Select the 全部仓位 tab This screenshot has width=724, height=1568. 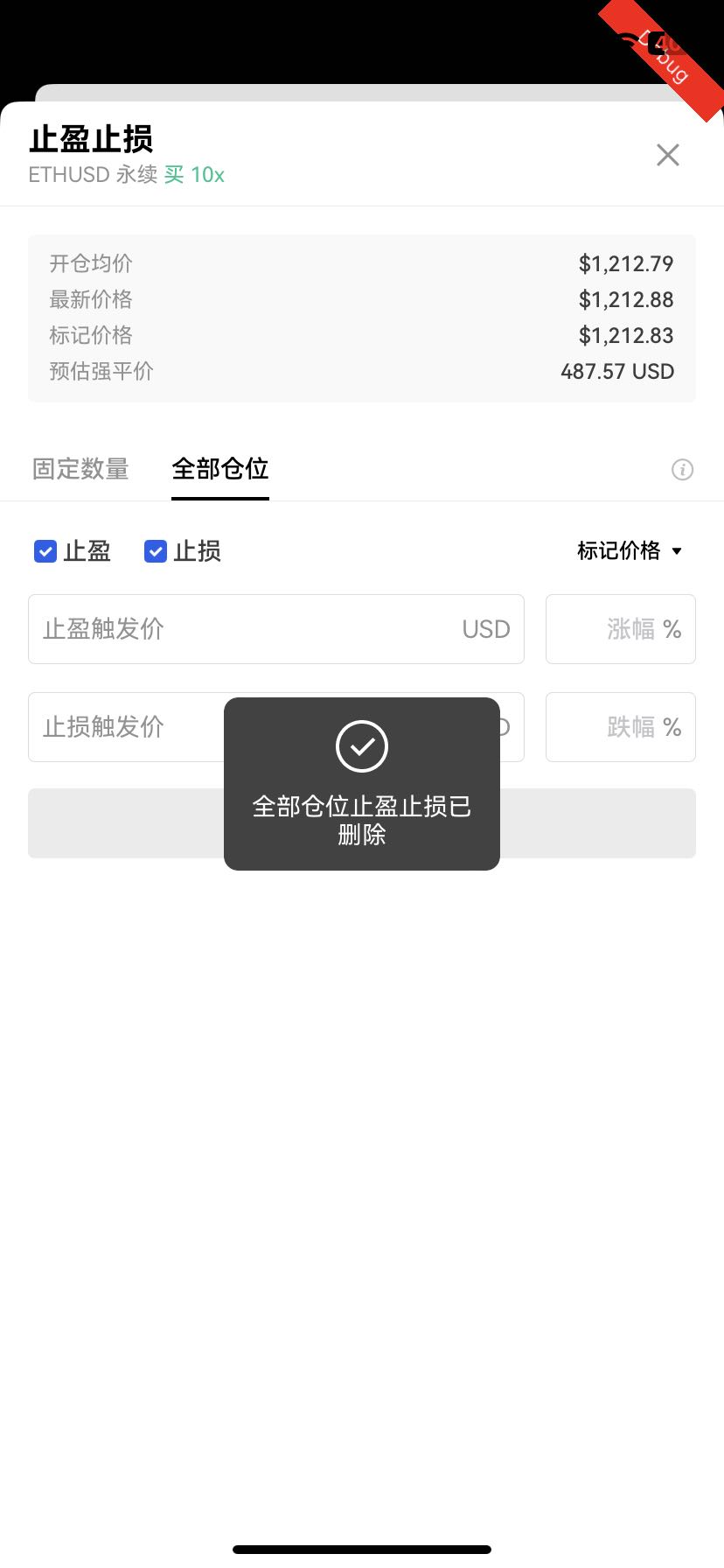point(220,469)
